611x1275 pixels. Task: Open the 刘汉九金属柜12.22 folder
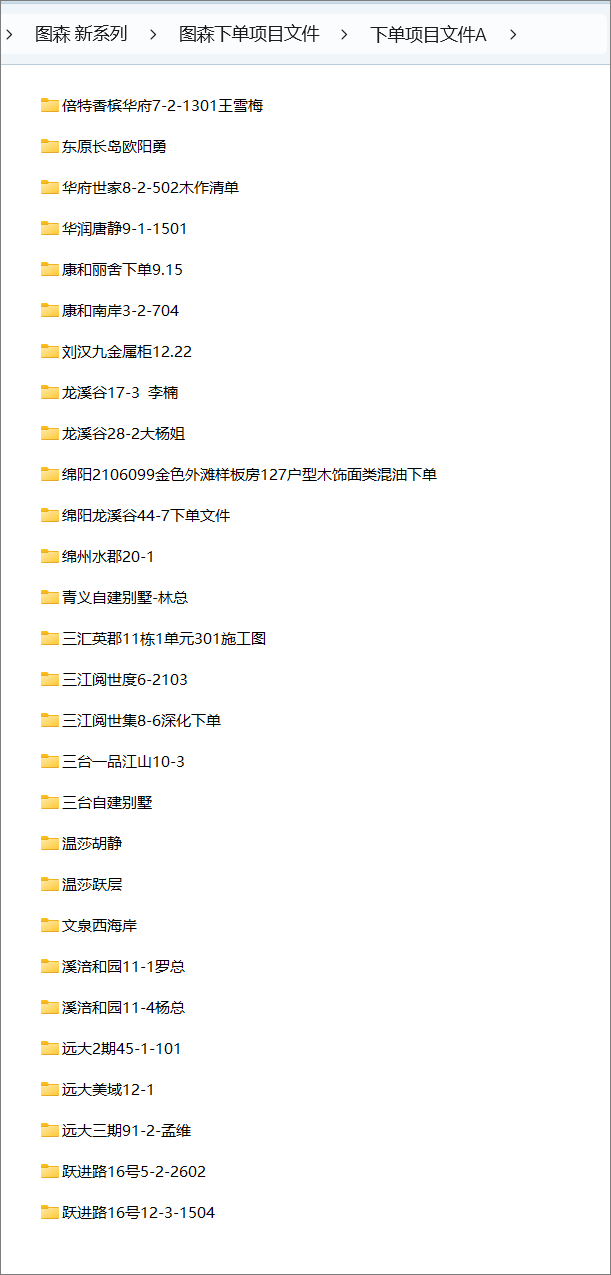click(x=126, y=351)
